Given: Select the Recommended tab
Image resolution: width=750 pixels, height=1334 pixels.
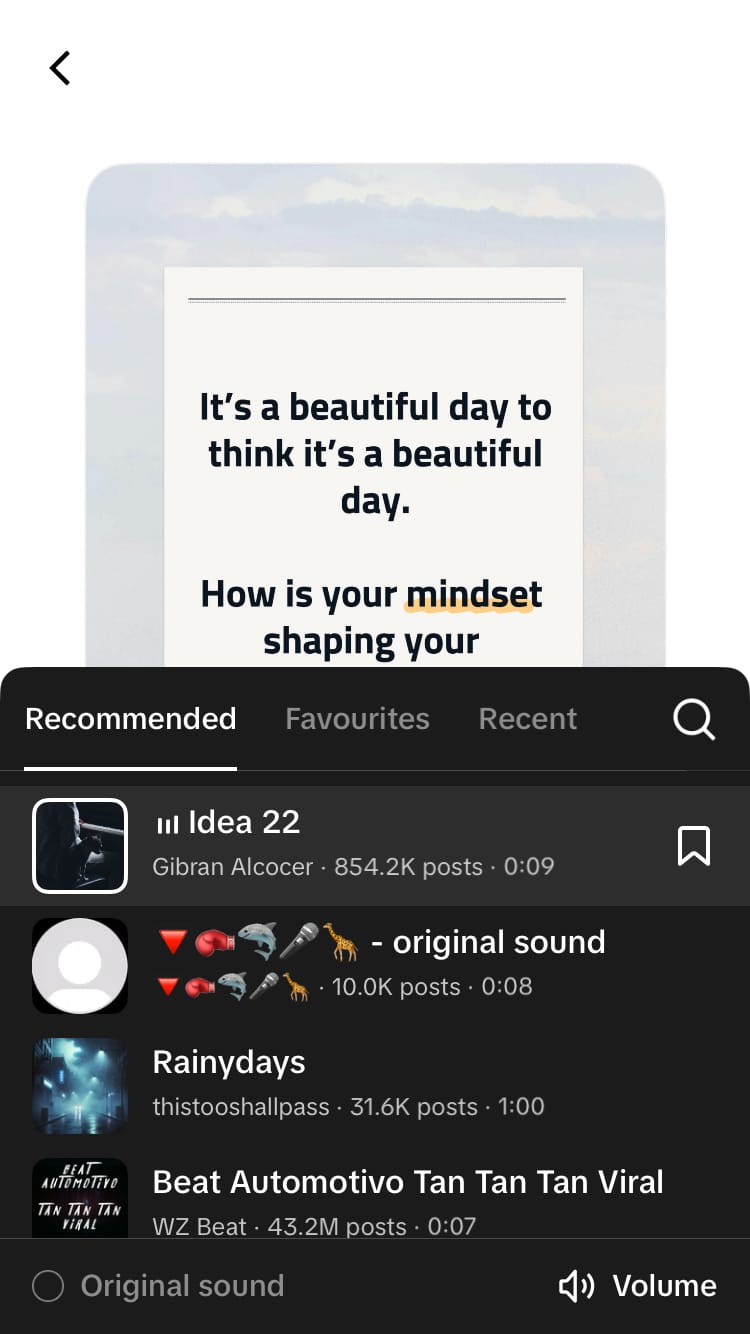Looking at the screenshot, I should (130, 718).
